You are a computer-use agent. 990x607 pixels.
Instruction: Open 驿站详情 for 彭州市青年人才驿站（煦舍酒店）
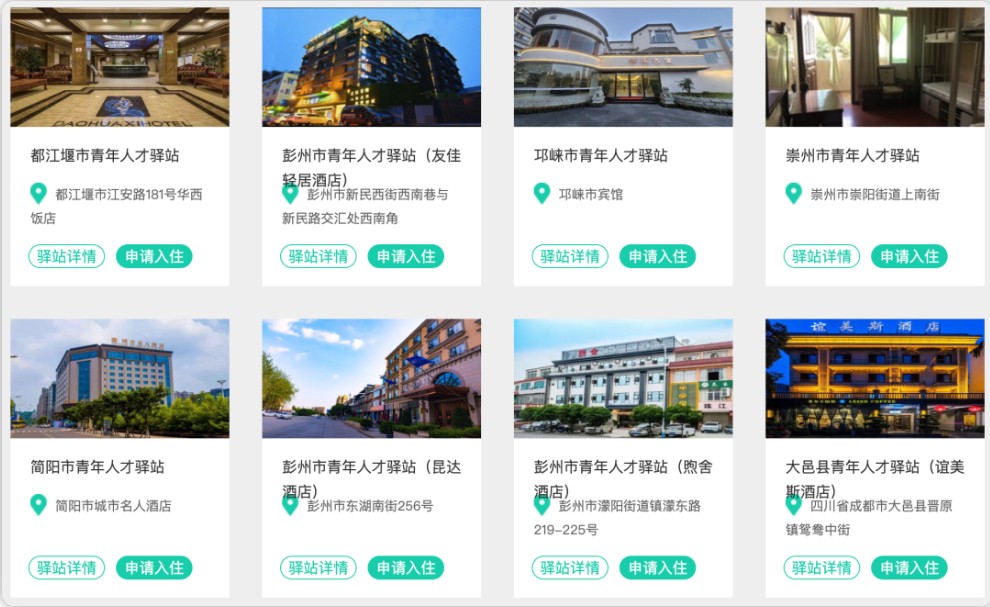[570, 567]
